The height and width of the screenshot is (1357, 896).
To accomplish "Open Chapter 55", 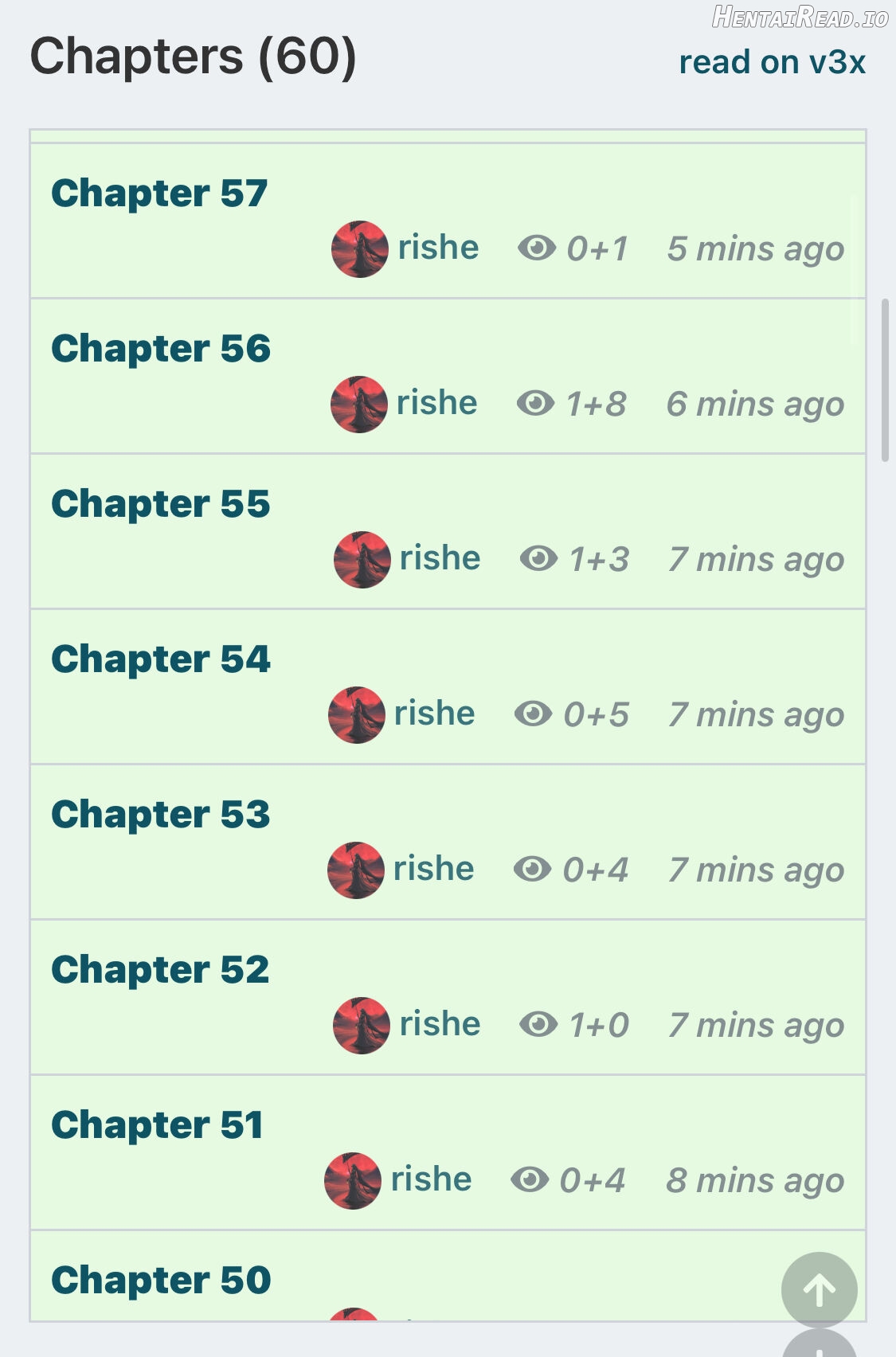I will coord(161,504).
